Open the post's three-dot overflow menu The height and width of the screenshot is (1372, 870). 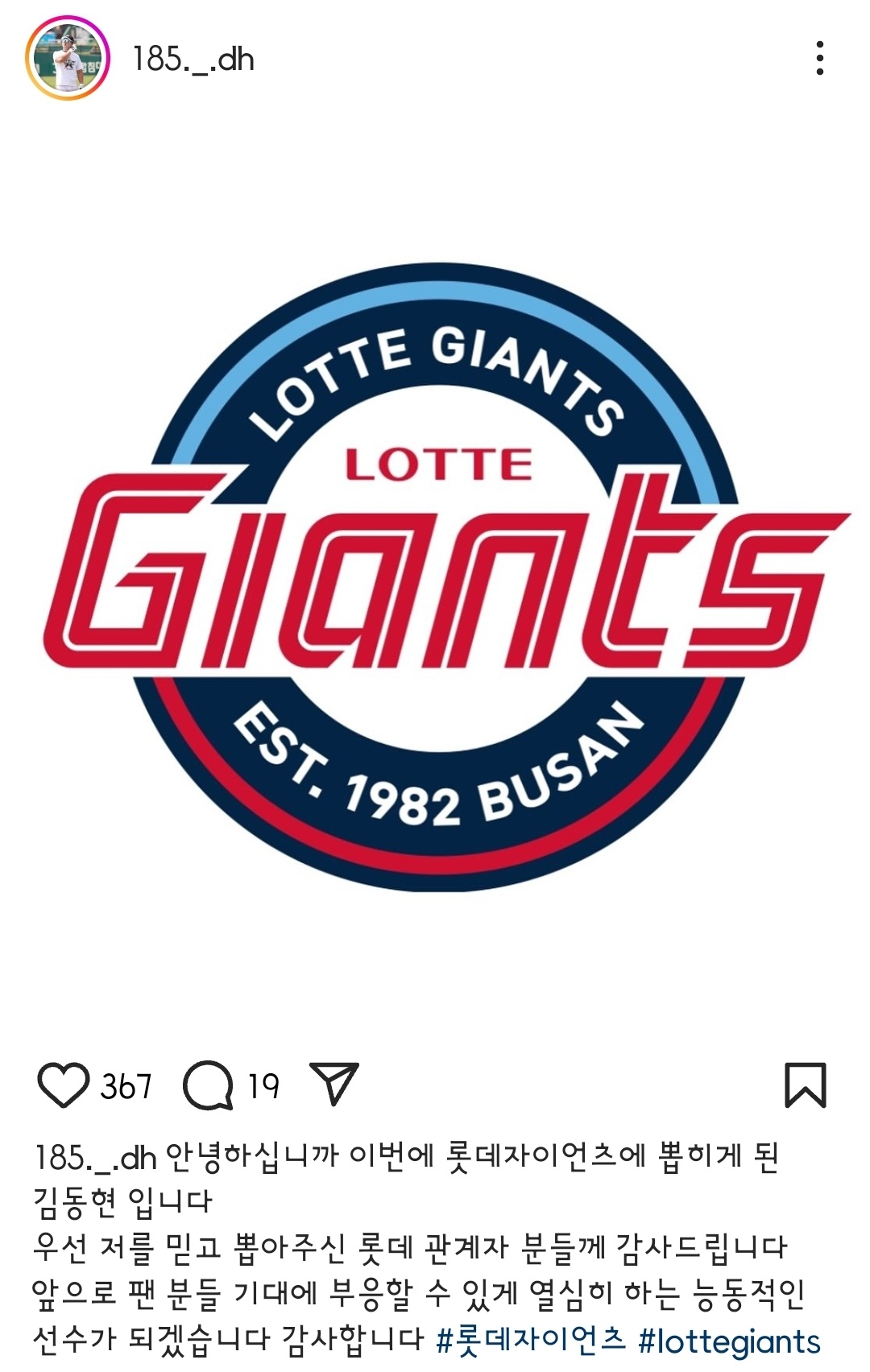pyautogui.click(x=819, y=59)
